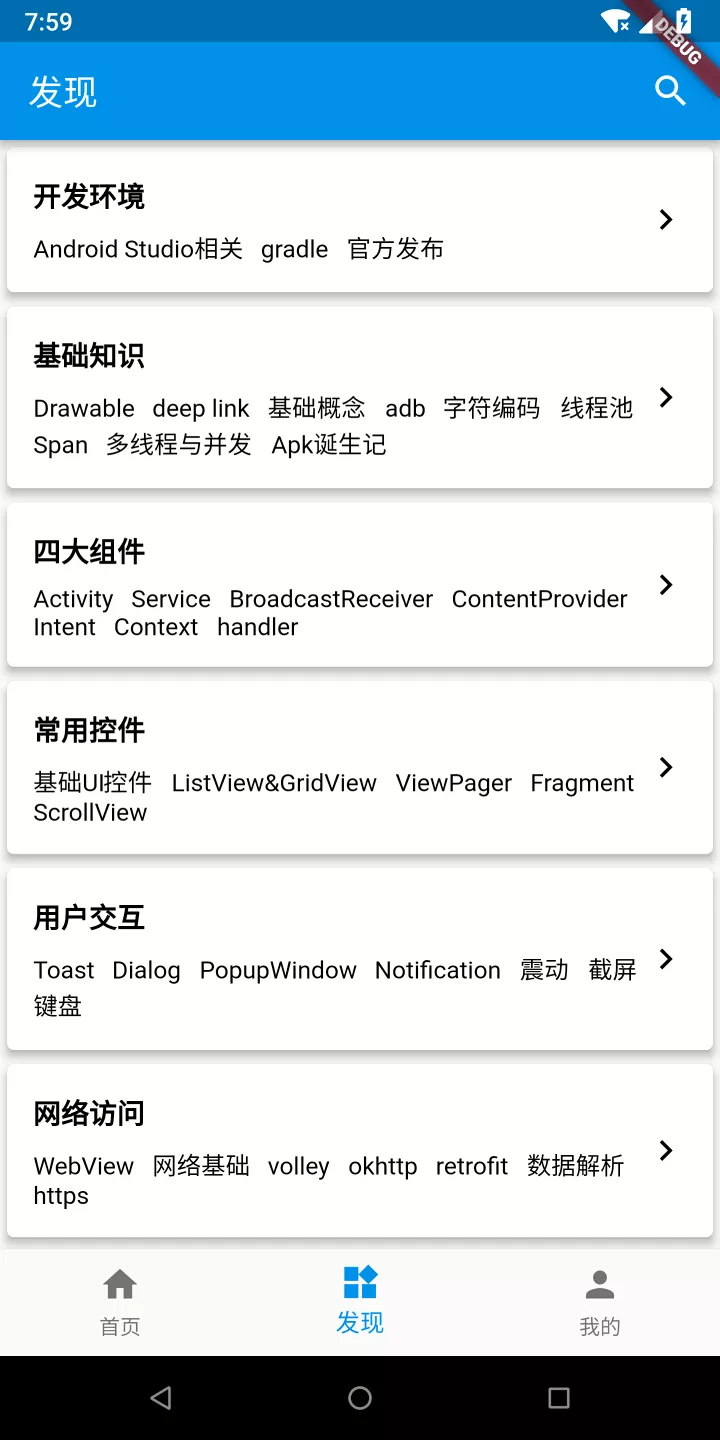The image size is (720, 1440).
Task: Tap the system back button
Action: coord(160,1397)
